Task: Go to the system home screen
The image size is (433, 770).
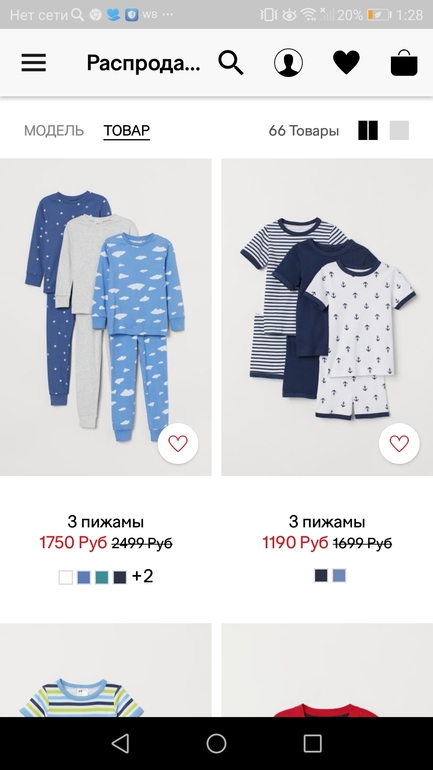Action: [x=216, y=743]
